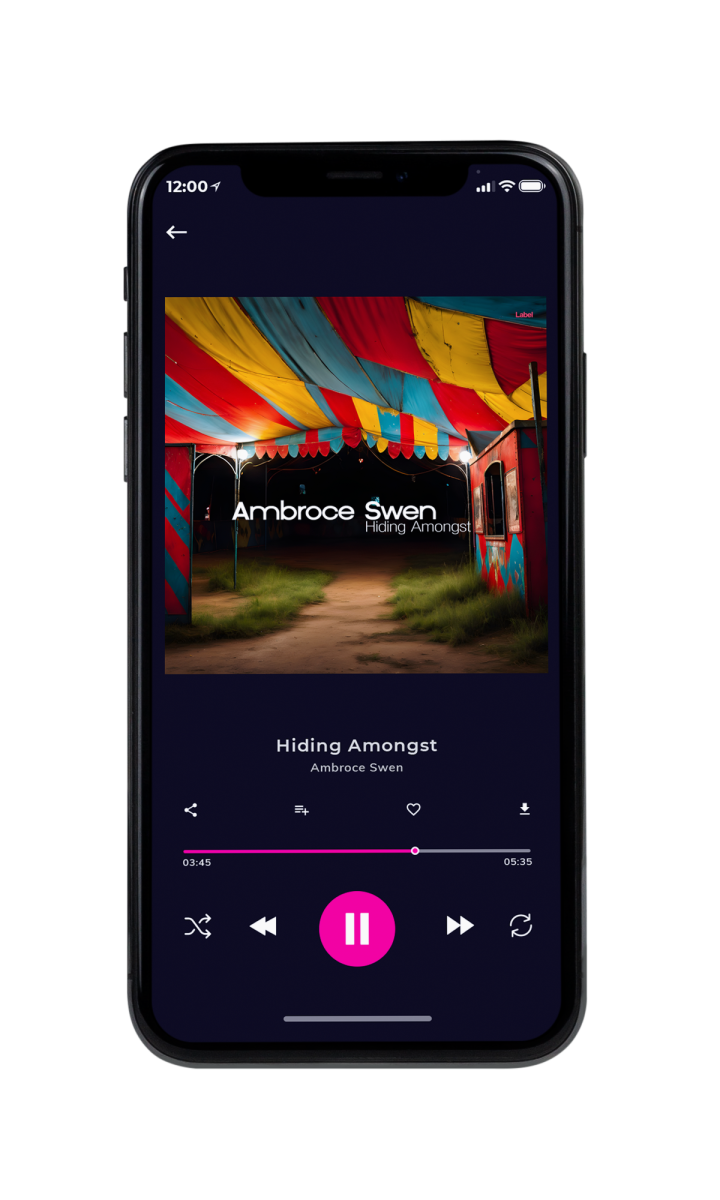
Task: Toggle repeat mode
Action: coord(521,926)
